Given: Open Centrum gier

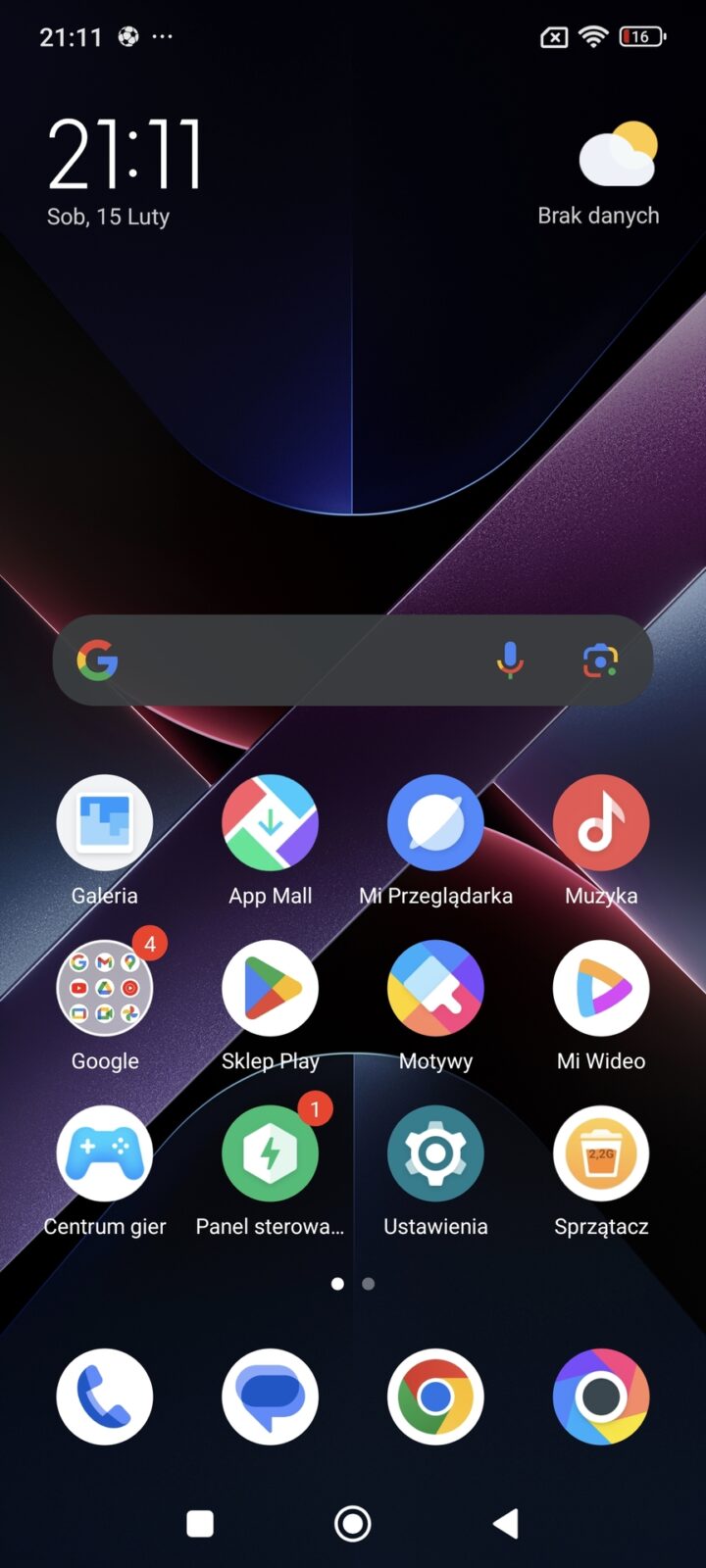Looking at the screenshot, I should click(x=105, y=1154).
